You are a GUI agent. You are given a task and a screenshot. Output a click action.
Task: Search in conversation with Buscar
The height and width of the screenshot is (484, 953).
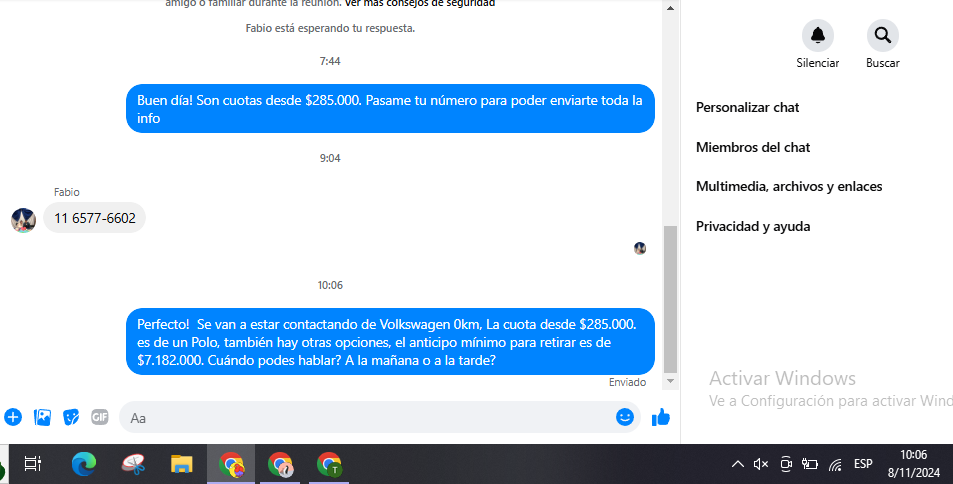pyautogui.click(x=882, y=36)
